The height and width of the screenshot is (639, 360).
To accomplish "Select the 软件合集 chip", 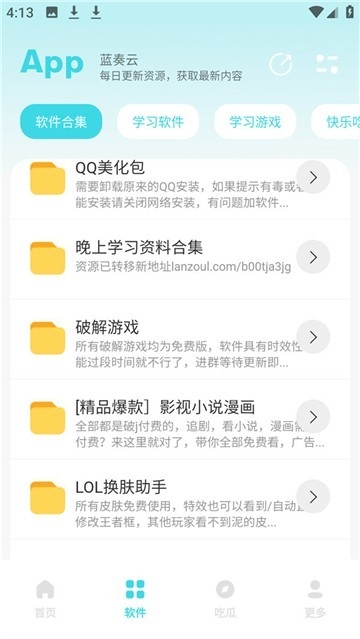I will tap(61, 121).
